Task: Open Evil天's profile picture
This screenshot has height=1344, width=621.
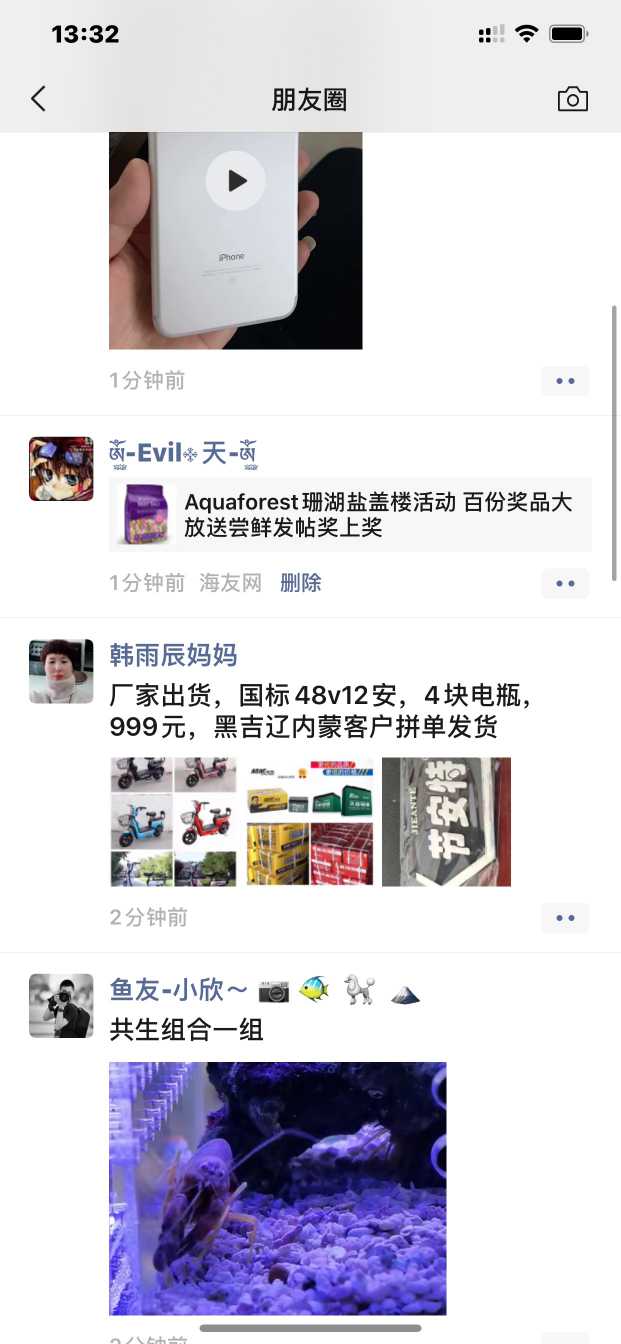Action: (x=61, y=468)
